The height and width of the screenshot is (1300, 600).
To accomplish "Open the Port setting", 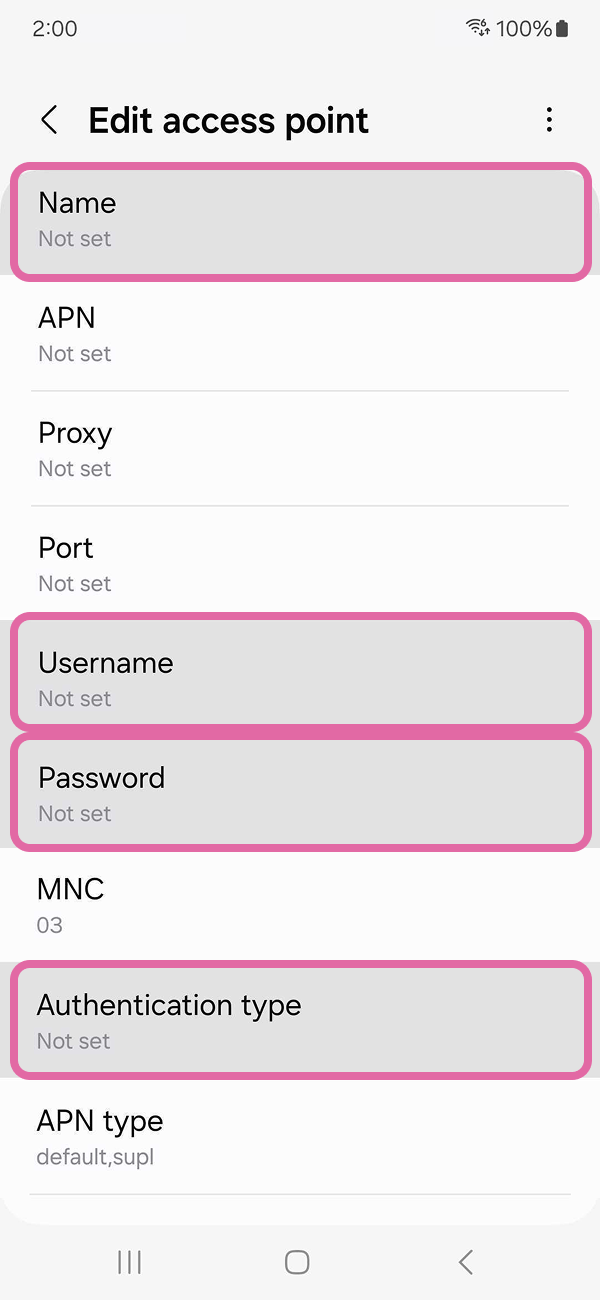I will click(x=300, y=565).
